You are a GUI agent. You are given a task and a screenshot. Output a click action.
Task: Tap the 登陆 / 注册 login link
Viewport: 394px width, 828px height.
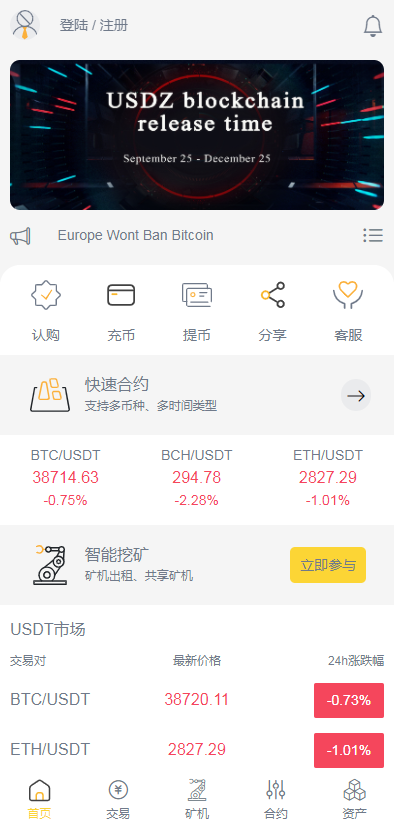pyautogui.click(x=93, y=25)
